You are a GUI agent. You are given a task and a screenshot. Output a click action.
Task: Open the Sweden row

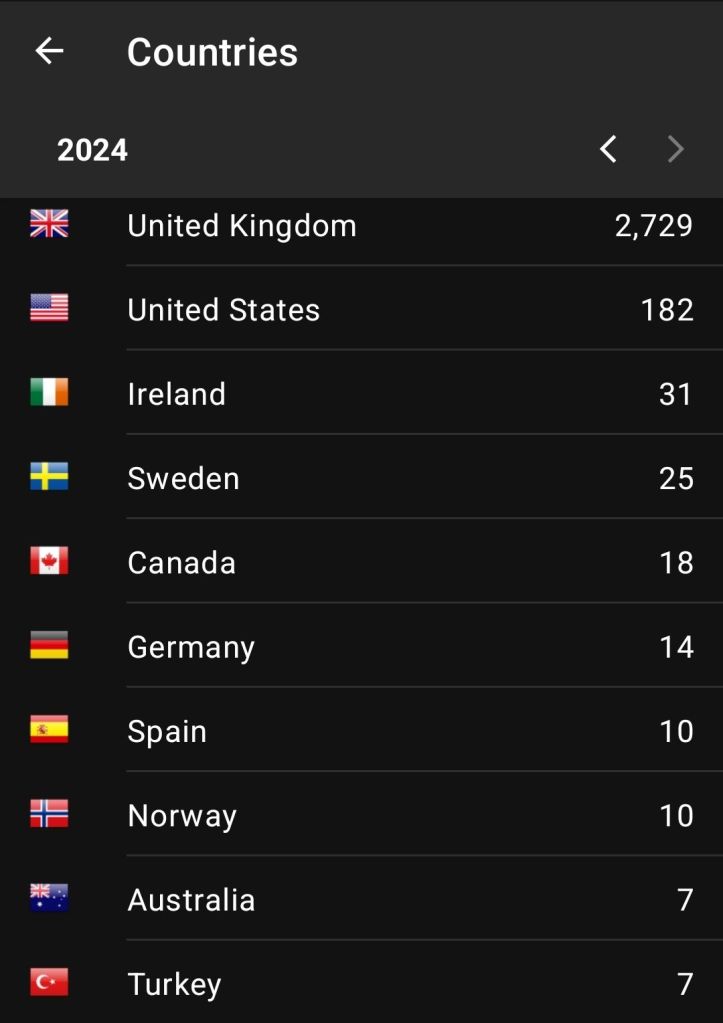coord(361,478)
